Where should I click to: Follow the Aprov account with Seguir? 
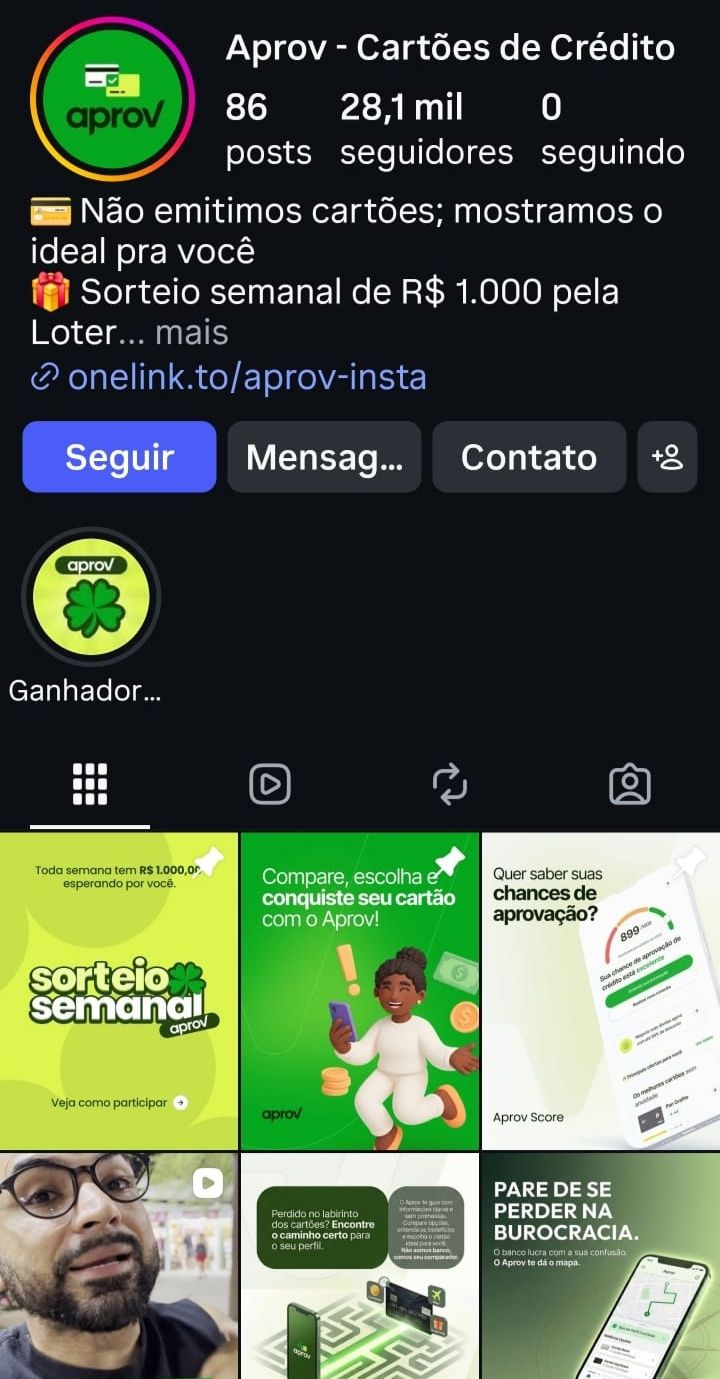click(119, 457)
